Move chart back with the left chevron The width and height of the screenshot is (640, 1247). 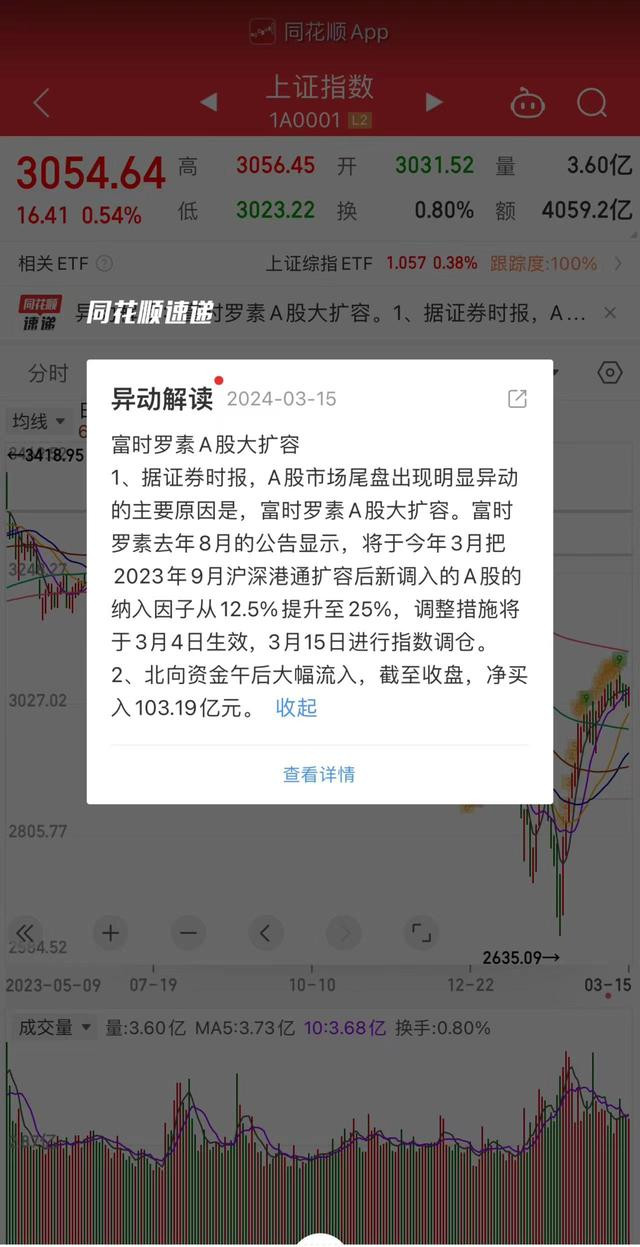[x=265, y=933]
